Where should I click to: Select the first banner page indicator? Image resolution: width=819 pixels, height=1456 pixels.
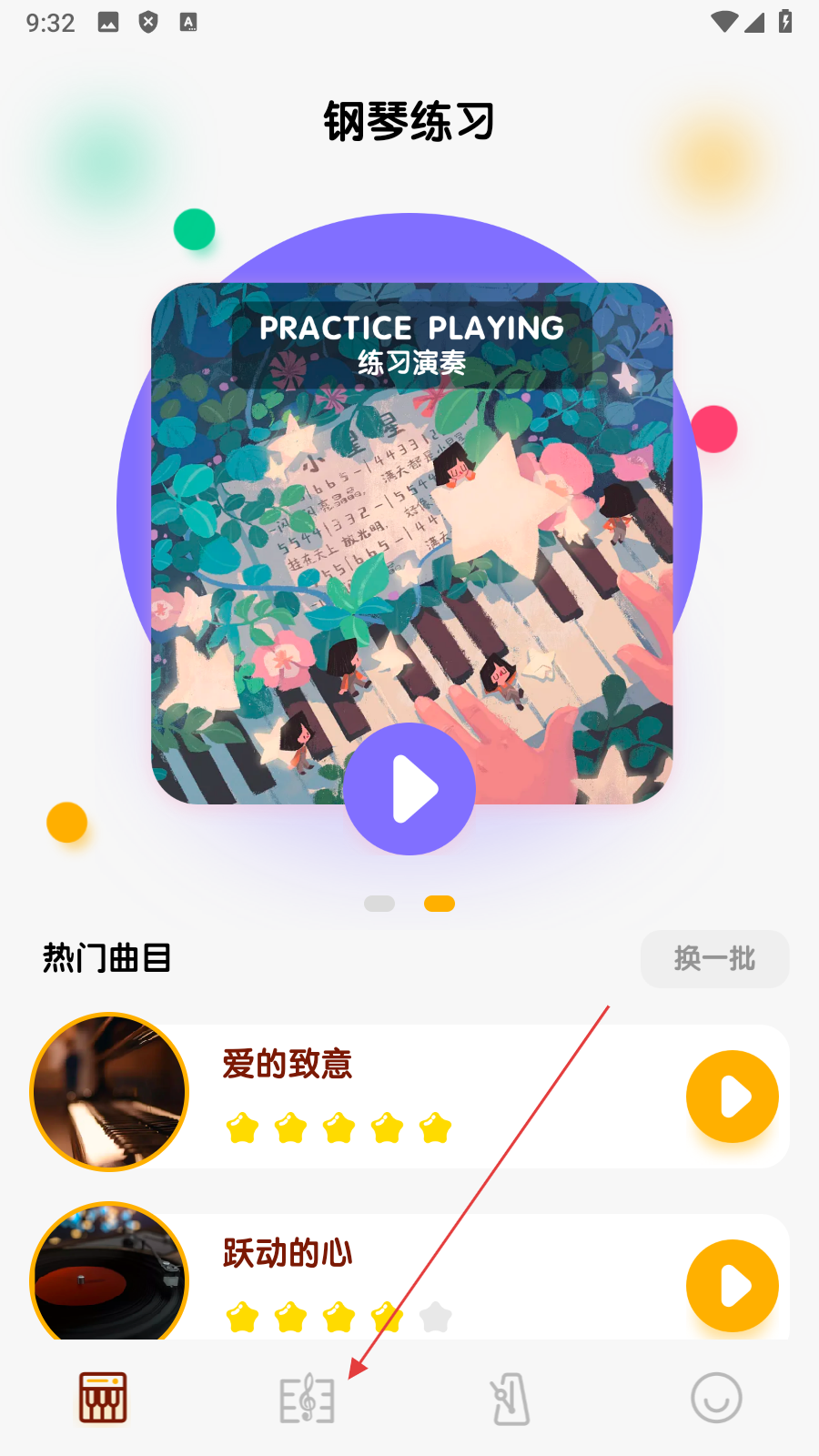[379, 904]
